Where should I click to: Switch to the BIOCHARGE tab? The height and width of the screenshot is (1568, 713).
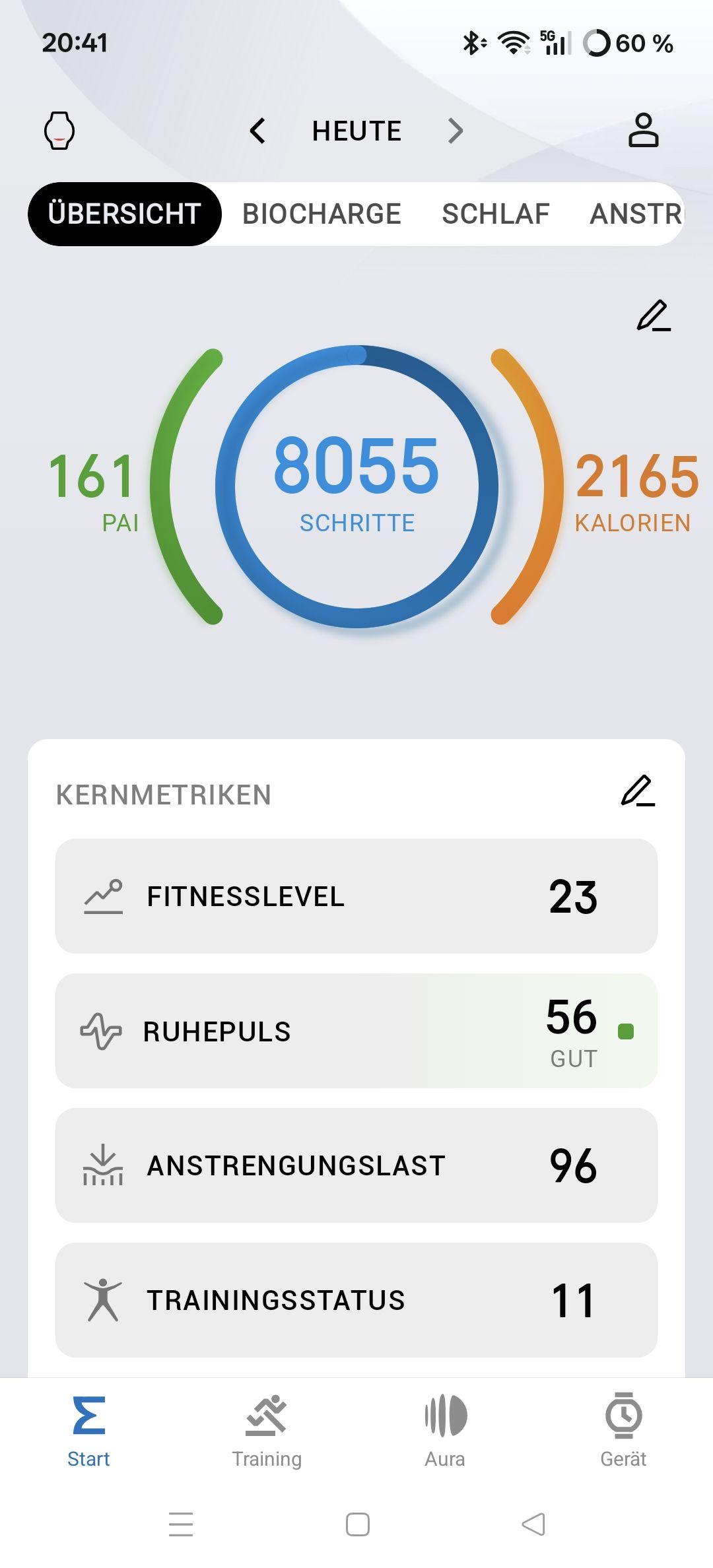click(x=322, y=214)
